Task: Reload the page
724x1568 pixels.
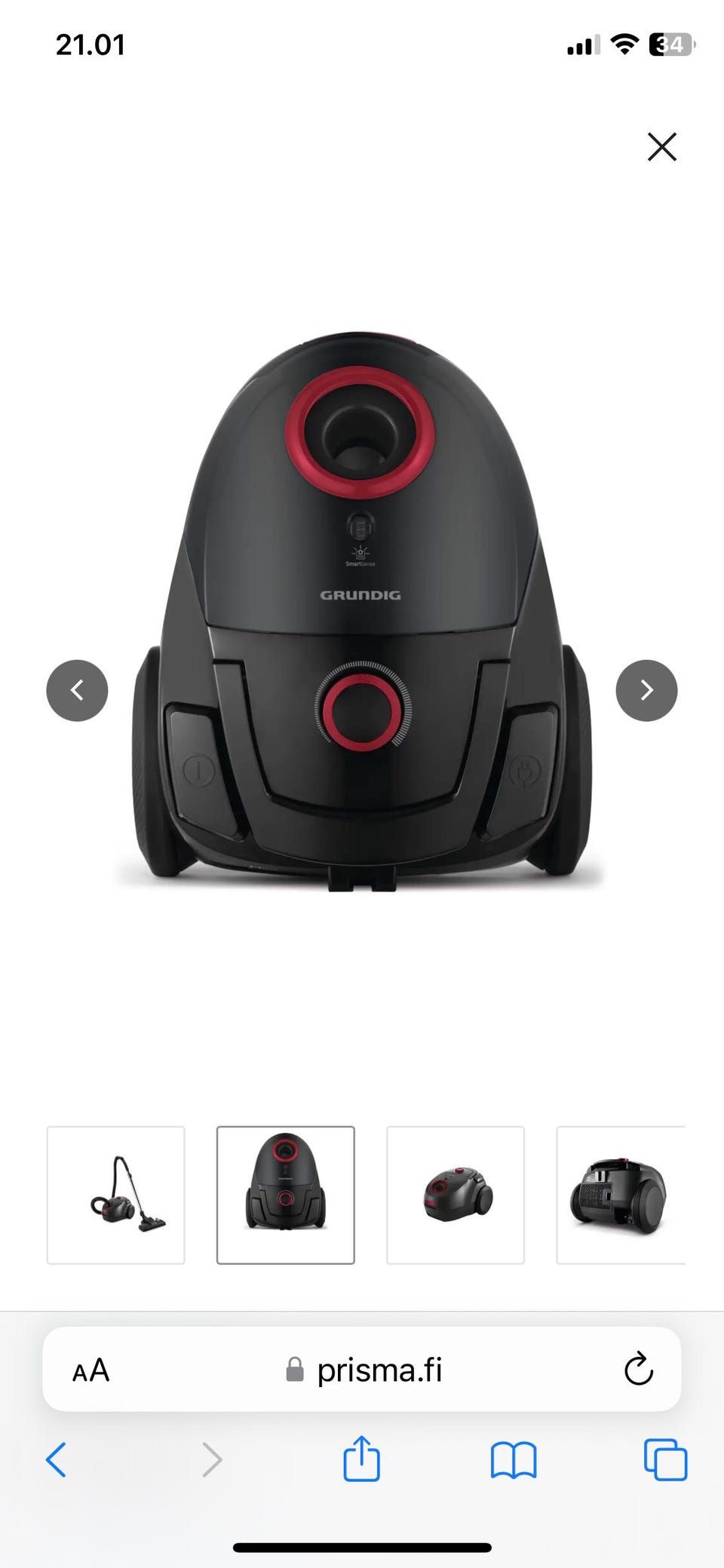Action: coord(638,1369)
